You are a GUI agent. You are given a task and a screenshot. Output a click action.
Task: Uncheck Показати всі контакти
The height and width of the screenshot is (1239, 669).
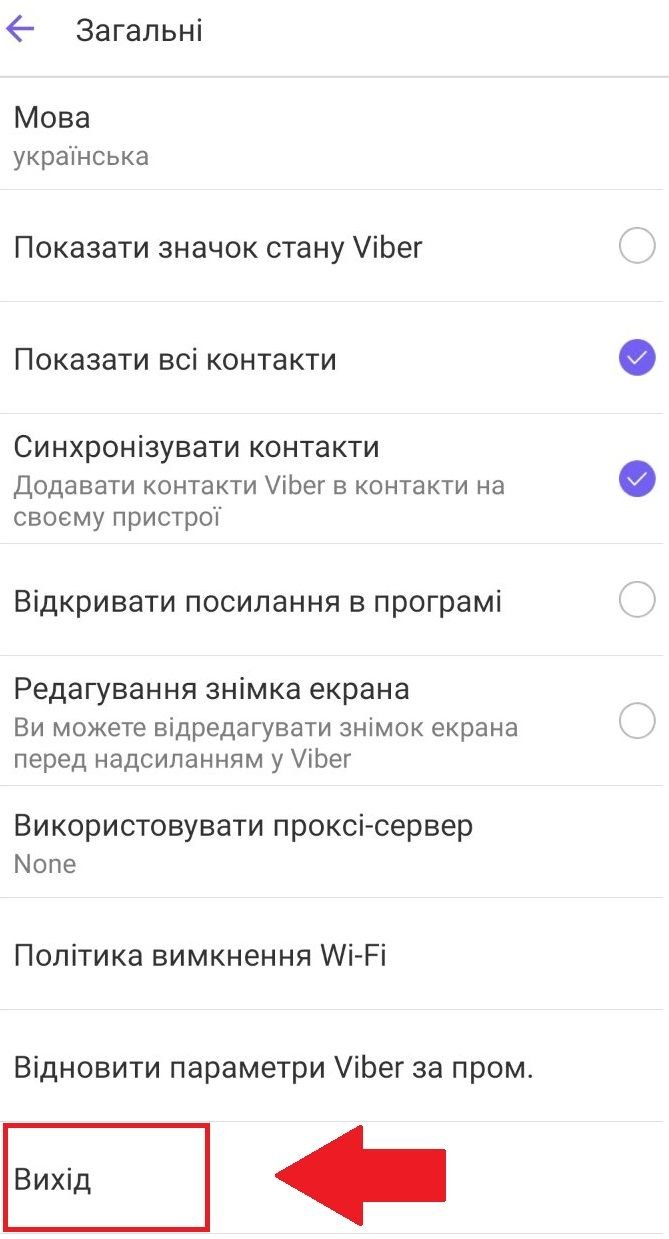click(x=637, y=358)
